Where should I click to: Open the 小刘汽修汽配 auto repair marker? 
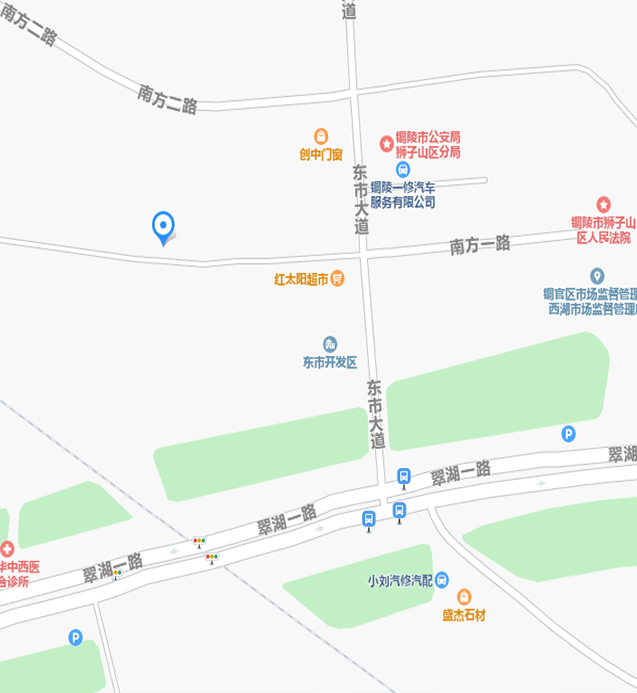[x=441, y=580]
